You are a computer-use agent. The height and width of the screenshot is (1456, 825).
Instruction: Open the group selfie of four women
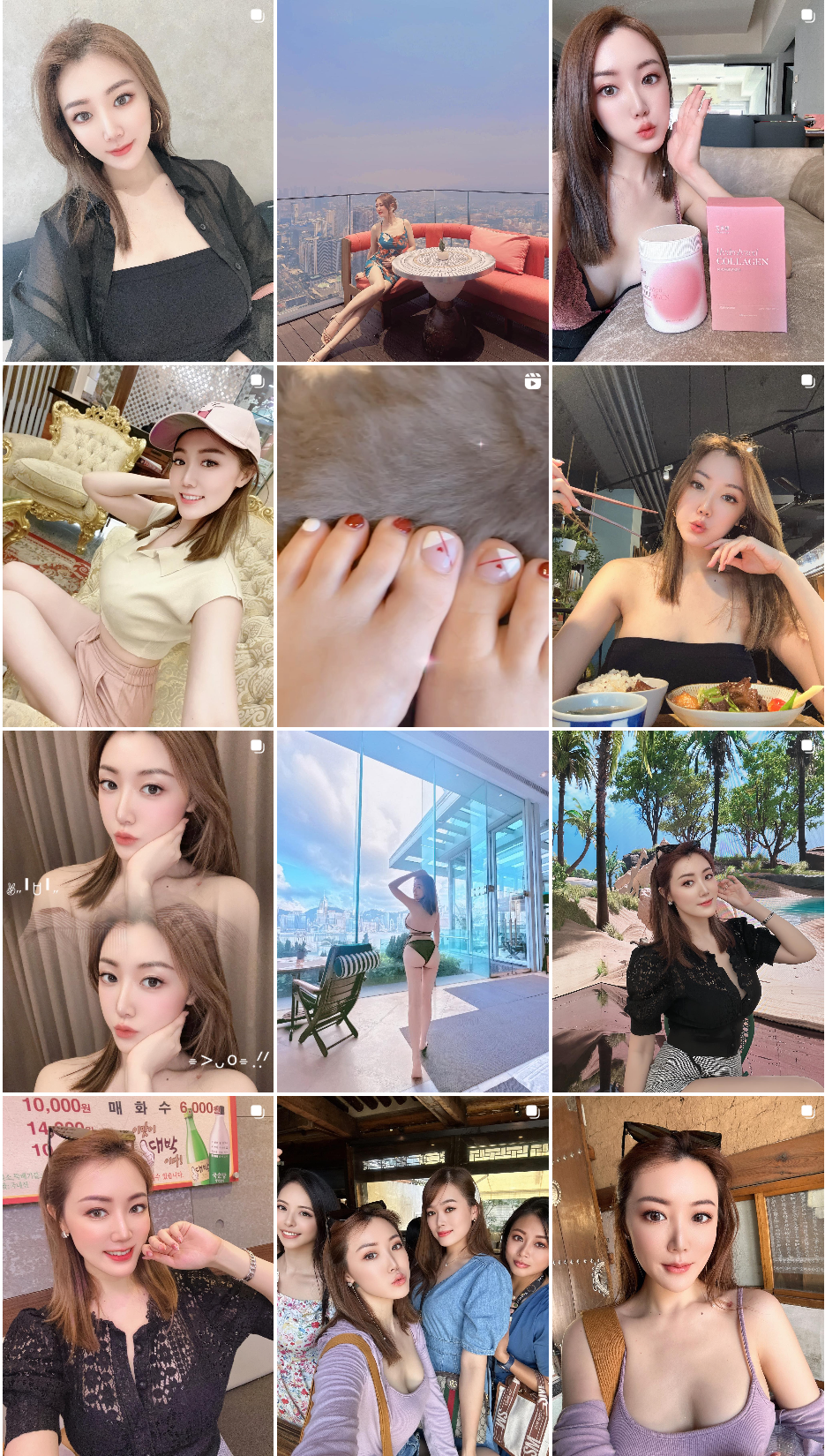(413, 1276)
